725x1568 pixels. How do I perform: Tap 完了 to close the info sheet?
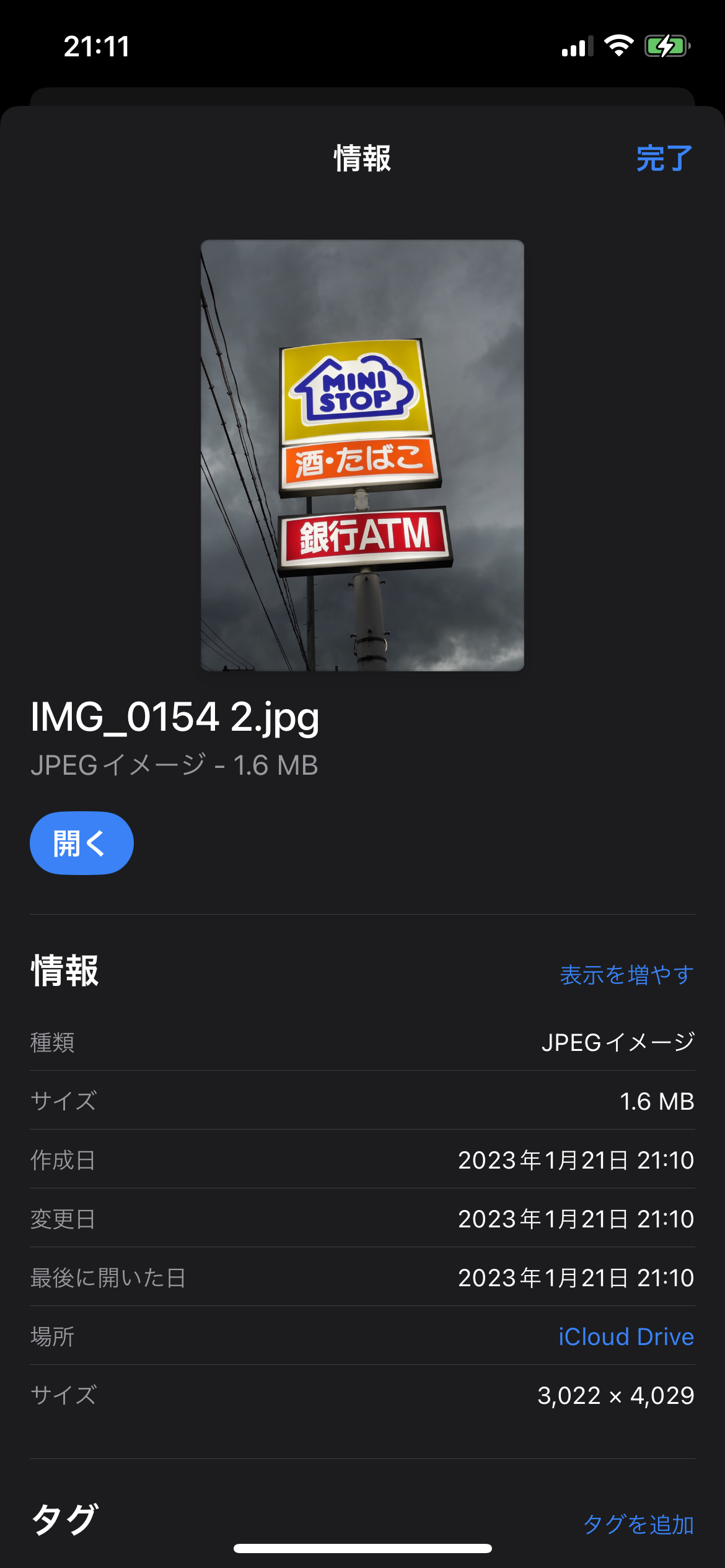pyautogui.click(x=664, y=159)
